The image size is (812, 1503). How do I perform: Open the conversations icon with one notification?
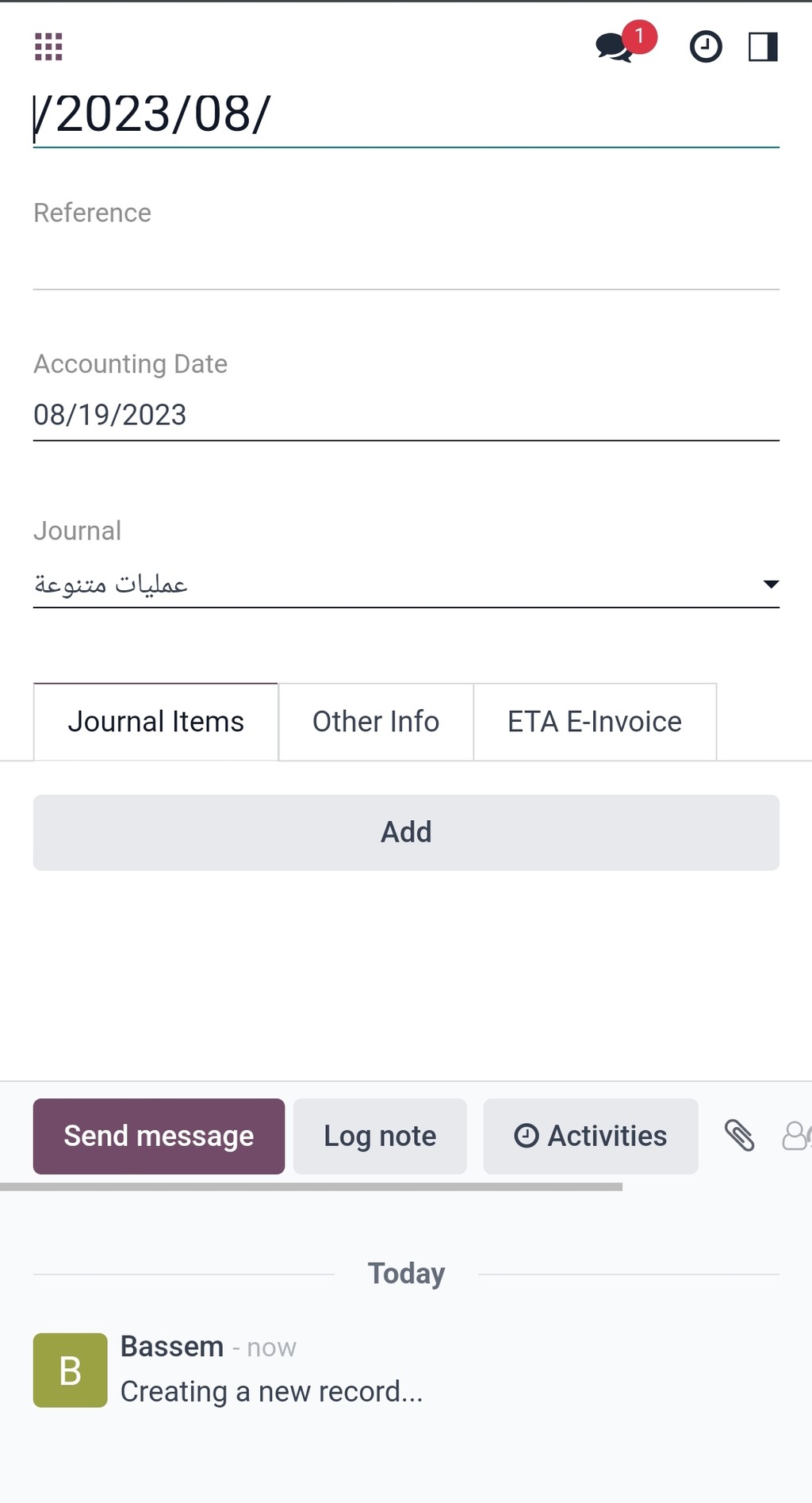coord(626,43)
